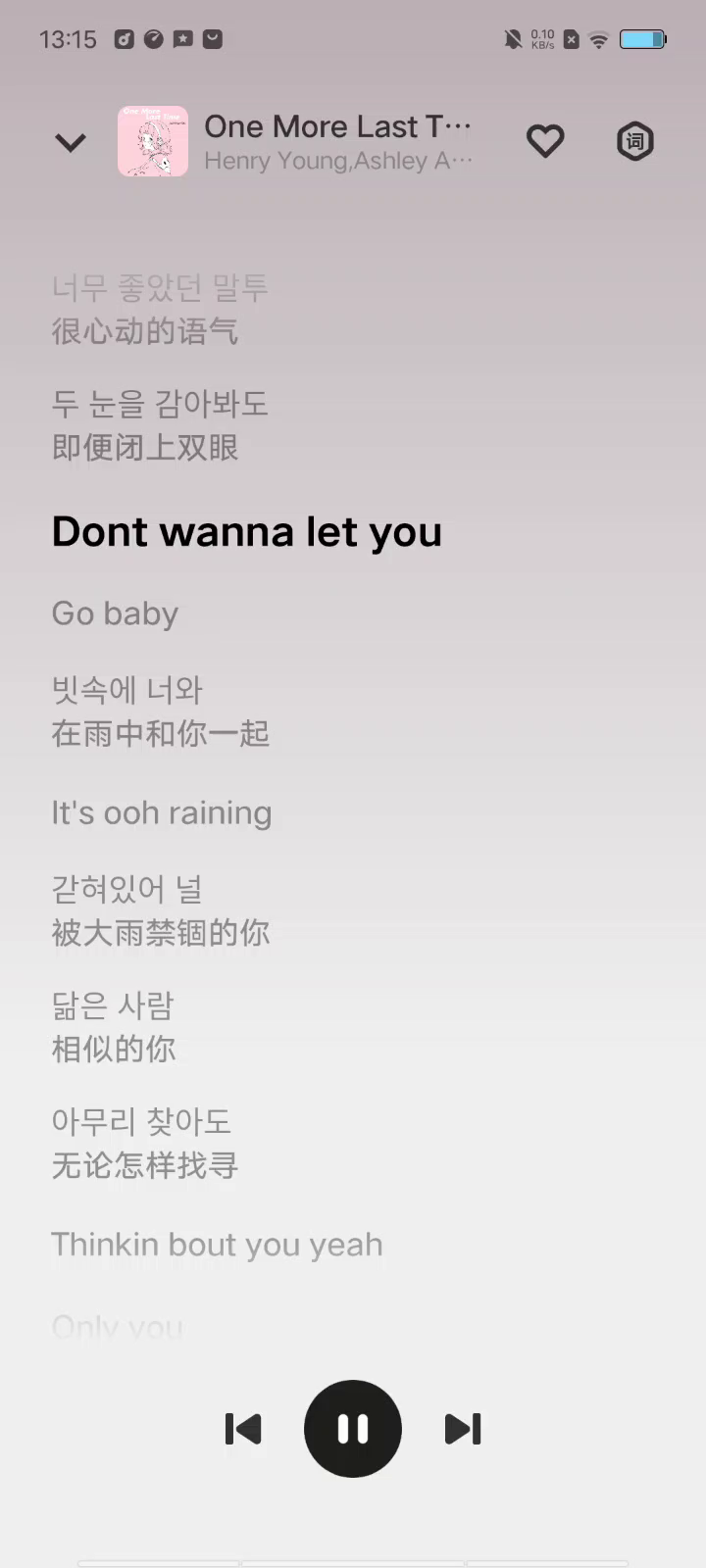Jump to lyric "Thinkin bout you yeah"

point(217,1245)
